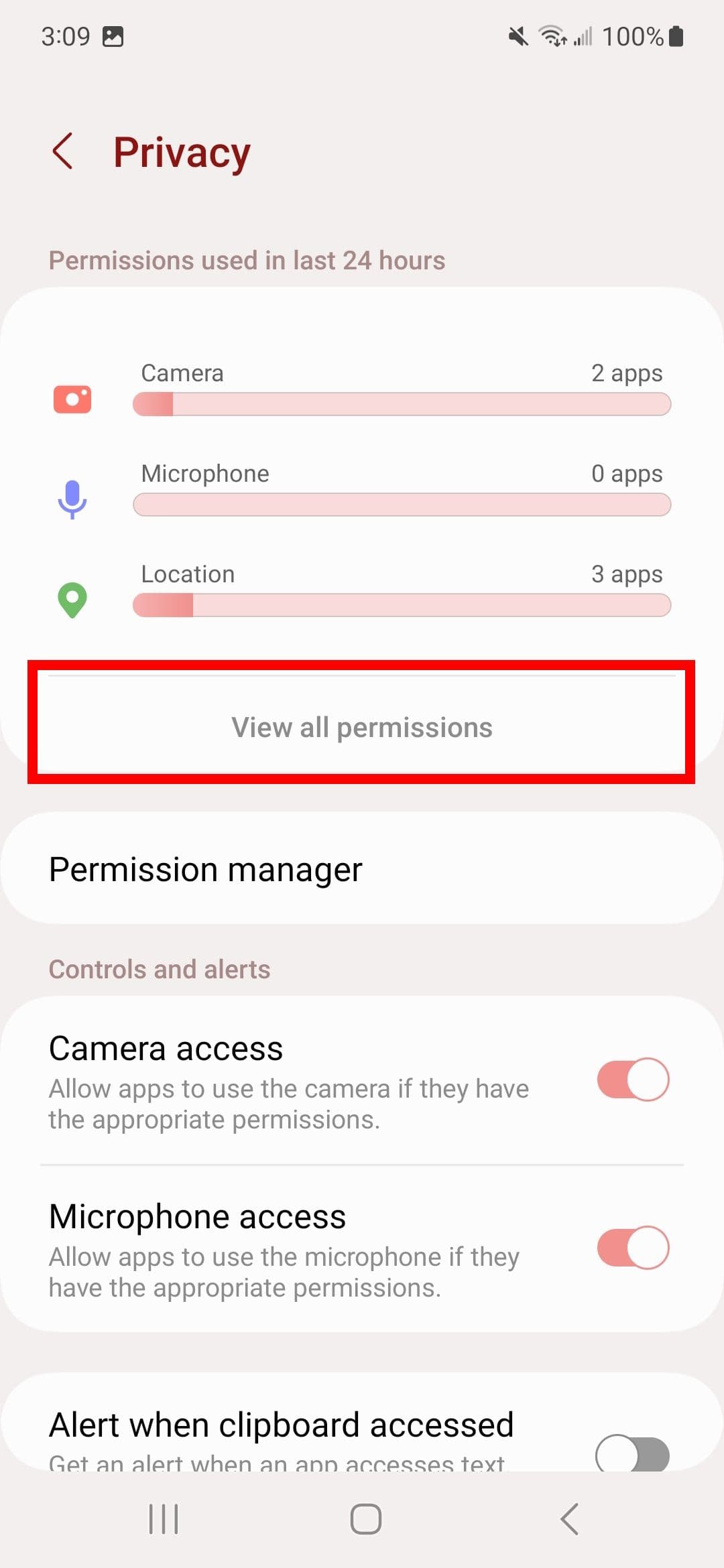Image resolution: width=724 pixels, height=1568 pixels.
Task: Go to the home screen
Action: pyautogui.click(x=366, y=1518)
